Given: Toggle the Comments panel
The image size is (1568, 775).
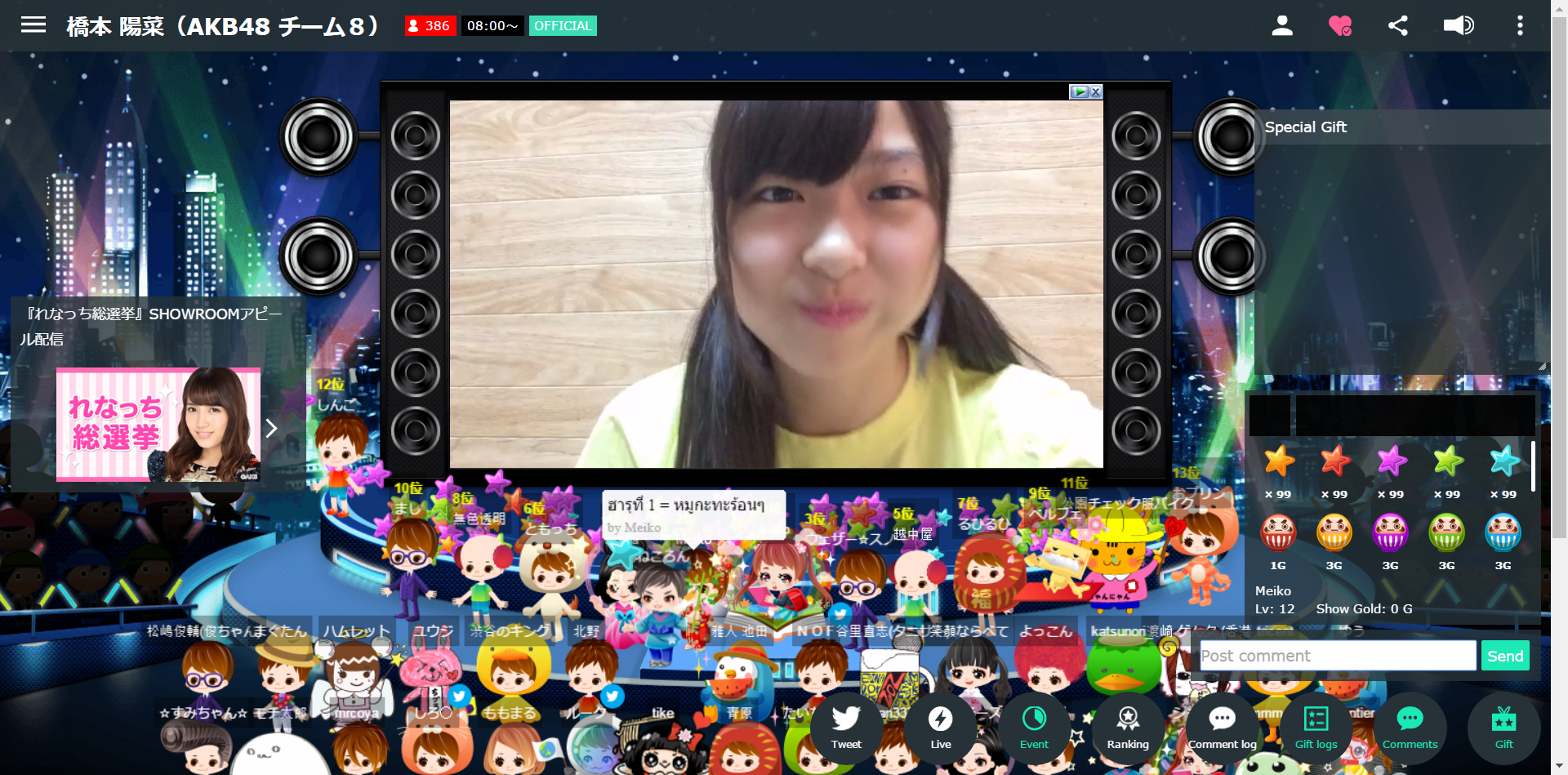Looking at the screenshot, I should pyautogui.click(x=1410, y=727).
